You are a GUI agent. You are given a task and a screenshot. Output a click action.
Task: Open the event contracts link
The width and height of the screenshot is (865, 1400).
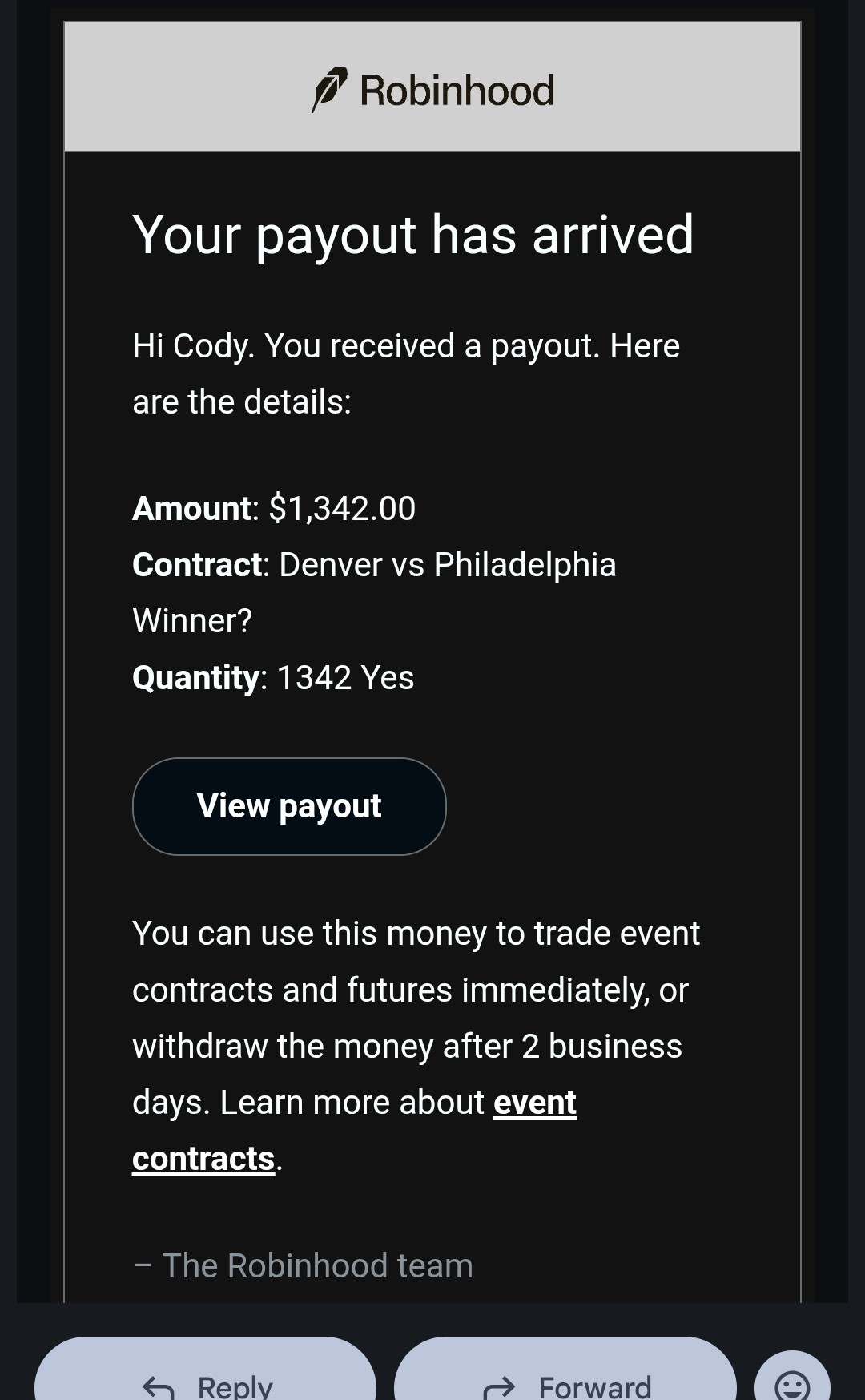(x=534, y=1103)
